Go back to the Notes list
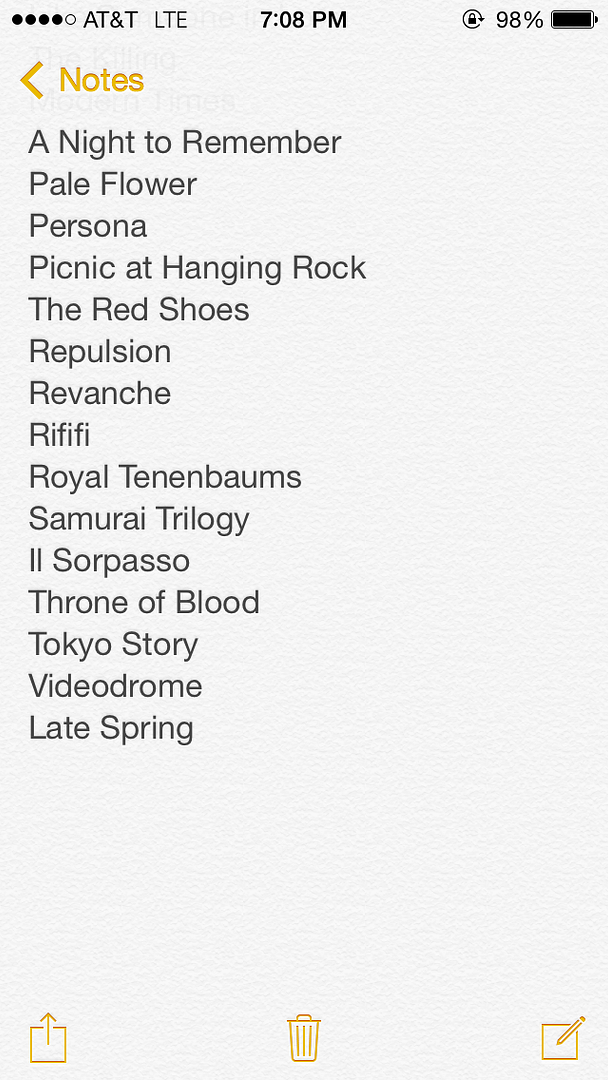This screenshot has height=1080, width=608. 82,80
